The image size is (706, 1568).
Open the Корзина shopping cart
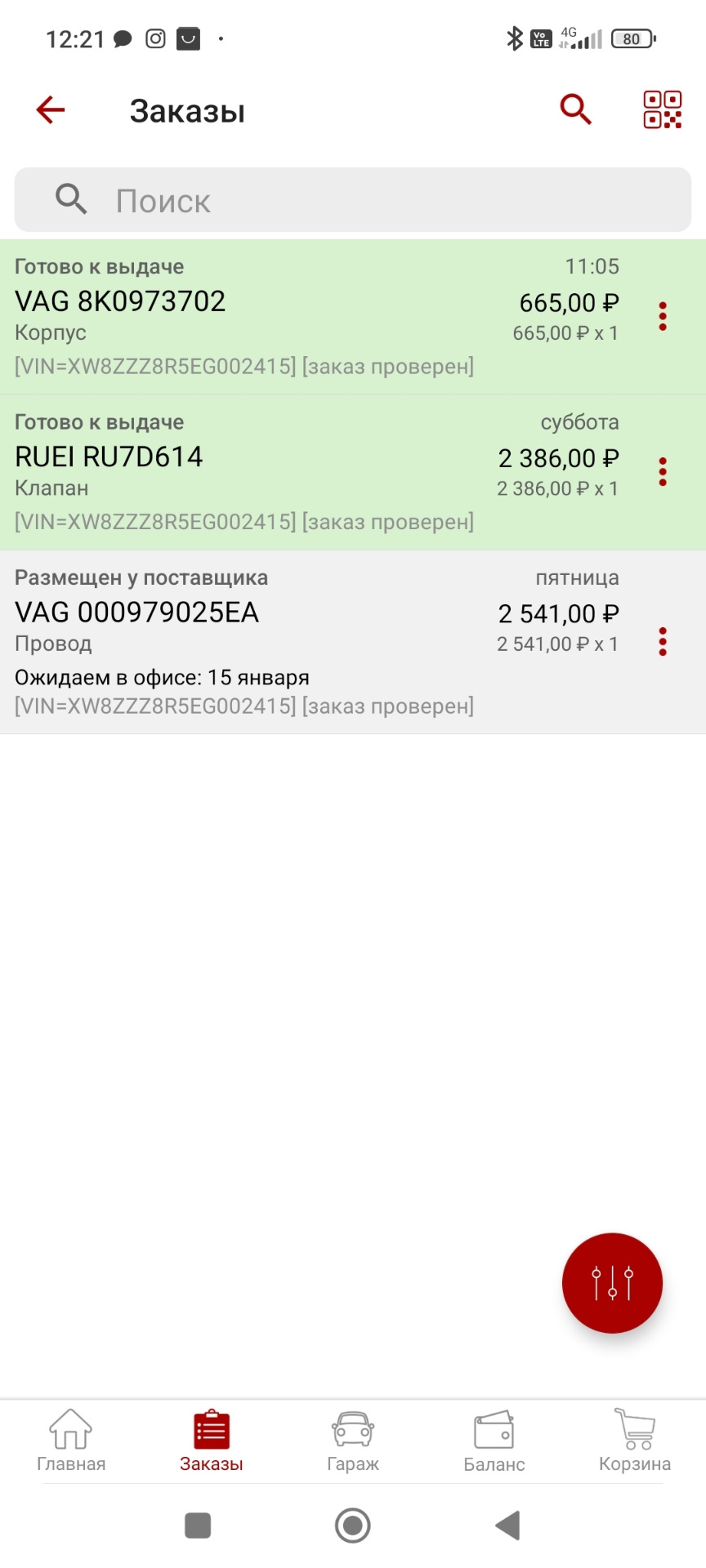pyautogui.click(x=633, y=1441)
